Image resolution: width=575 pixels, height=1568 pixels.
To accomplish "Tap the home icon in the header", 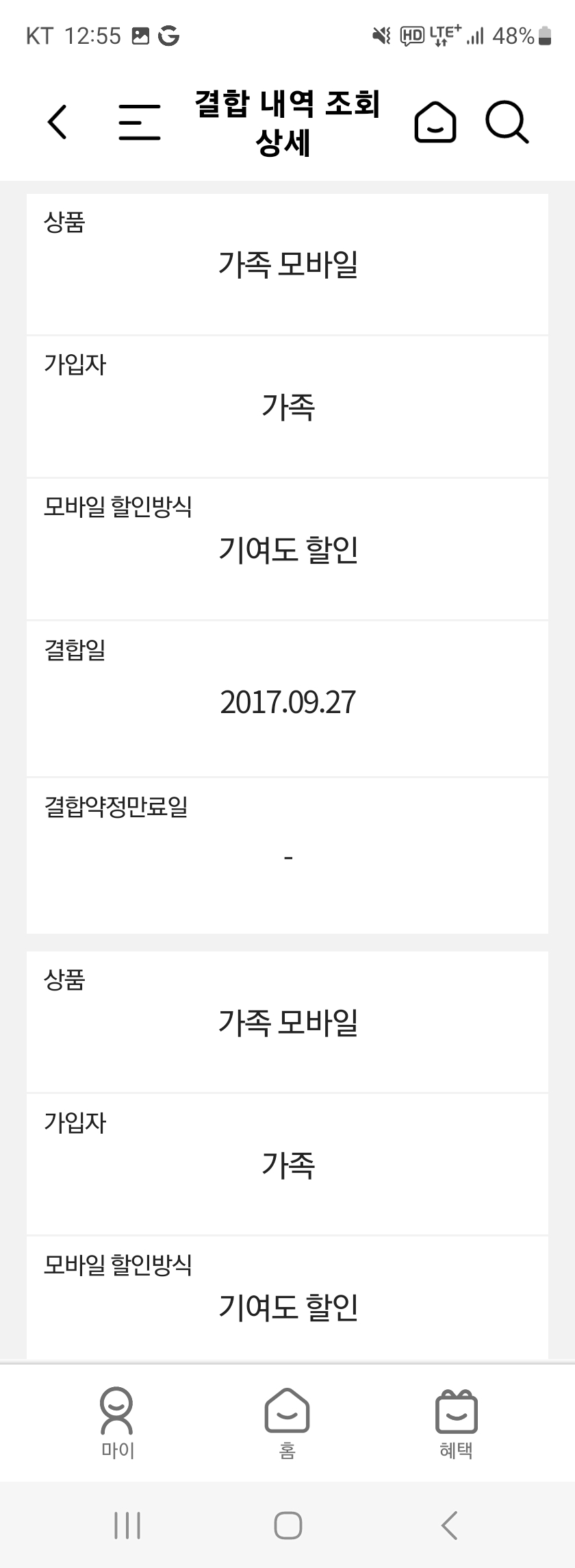I will 435,123.
